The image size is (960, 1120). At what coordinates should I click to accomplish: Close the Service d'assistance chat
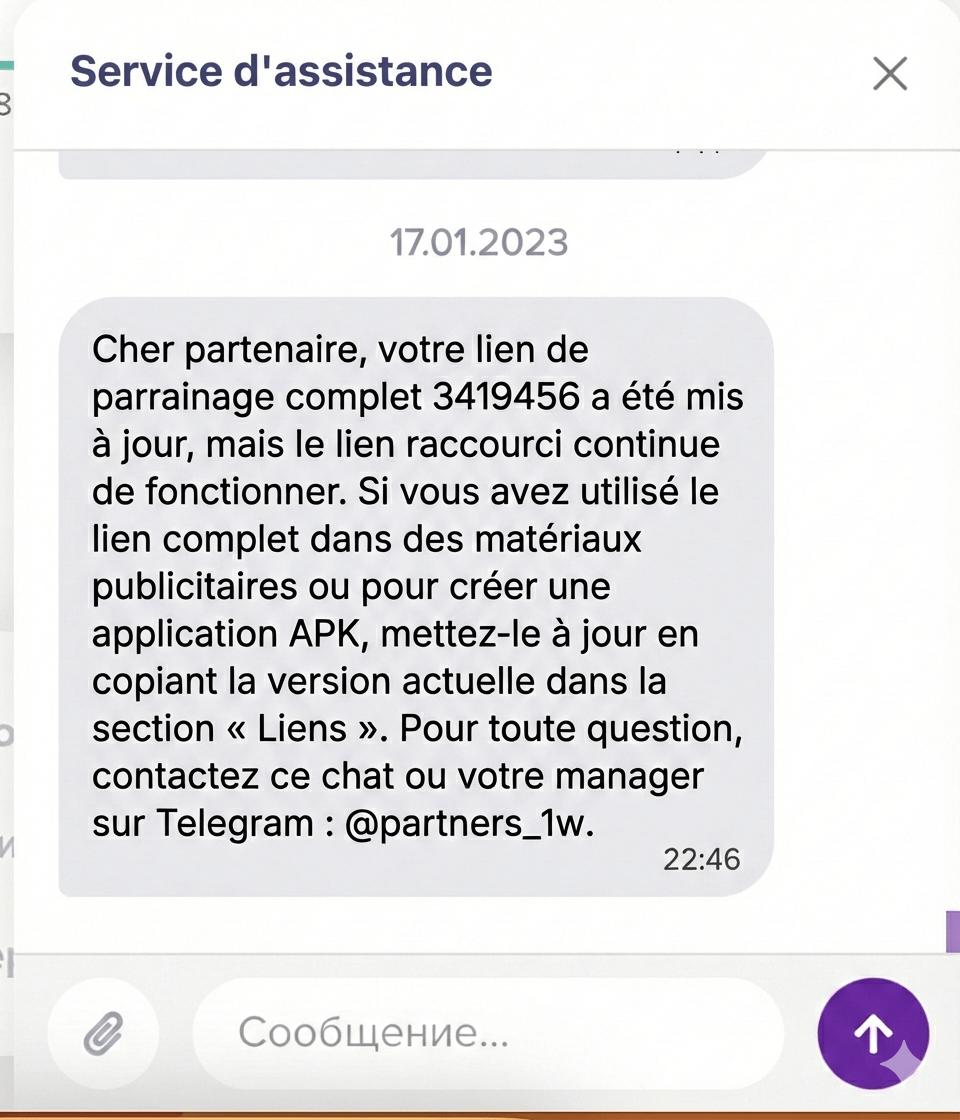889,73
